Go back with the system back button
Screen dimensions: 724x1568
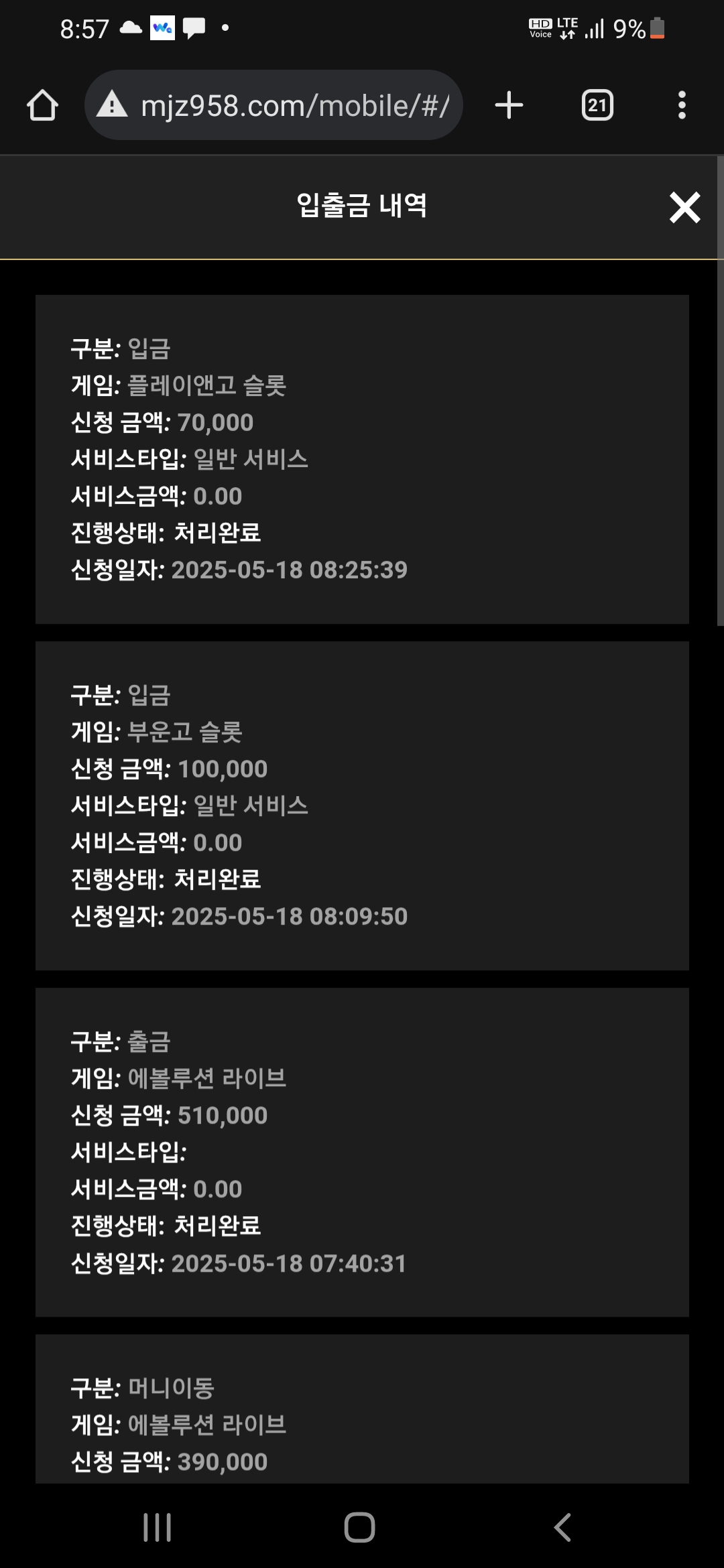click(x=562, y=1527)
